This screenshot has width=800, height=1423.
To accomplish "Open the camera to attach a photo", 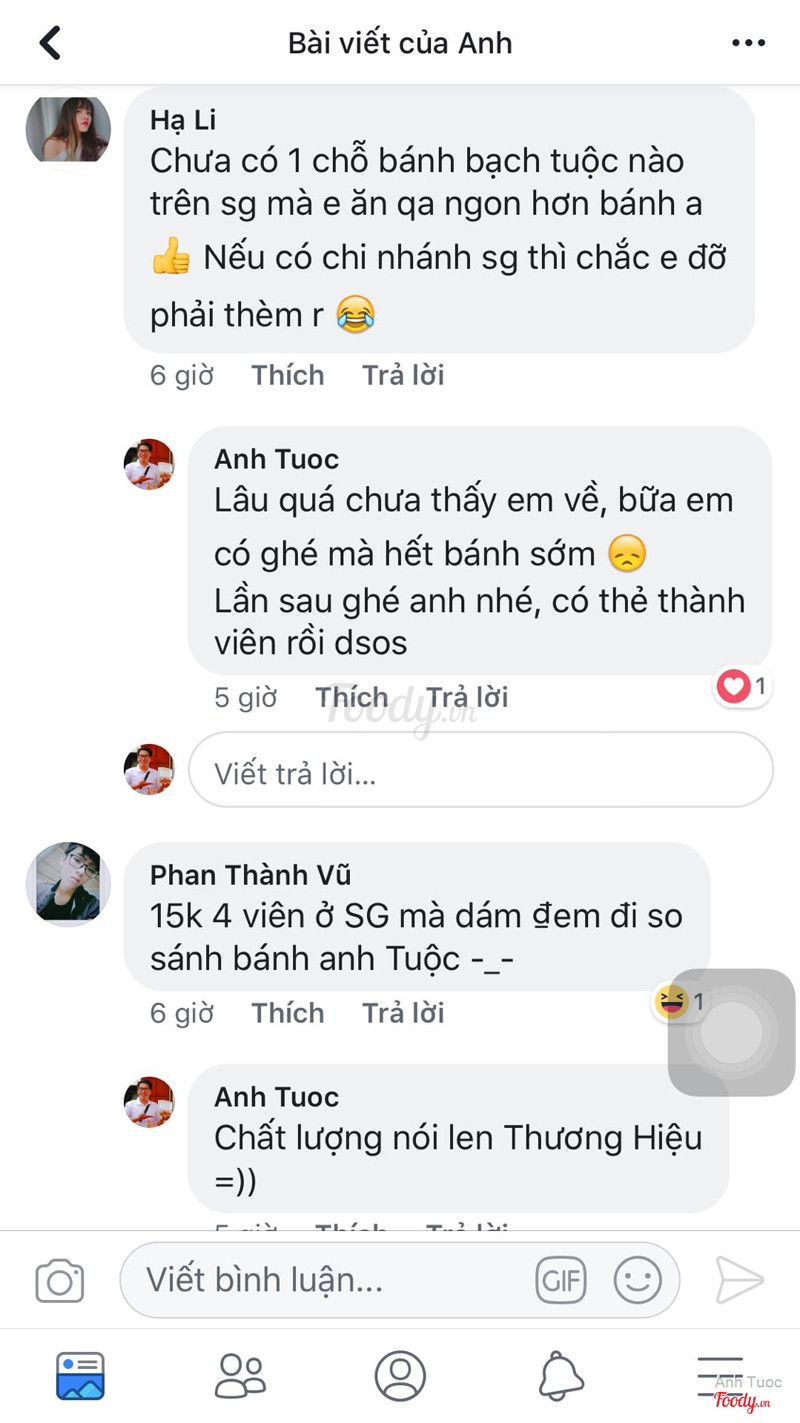I will pyautogui.click(x=60, y=1281).
